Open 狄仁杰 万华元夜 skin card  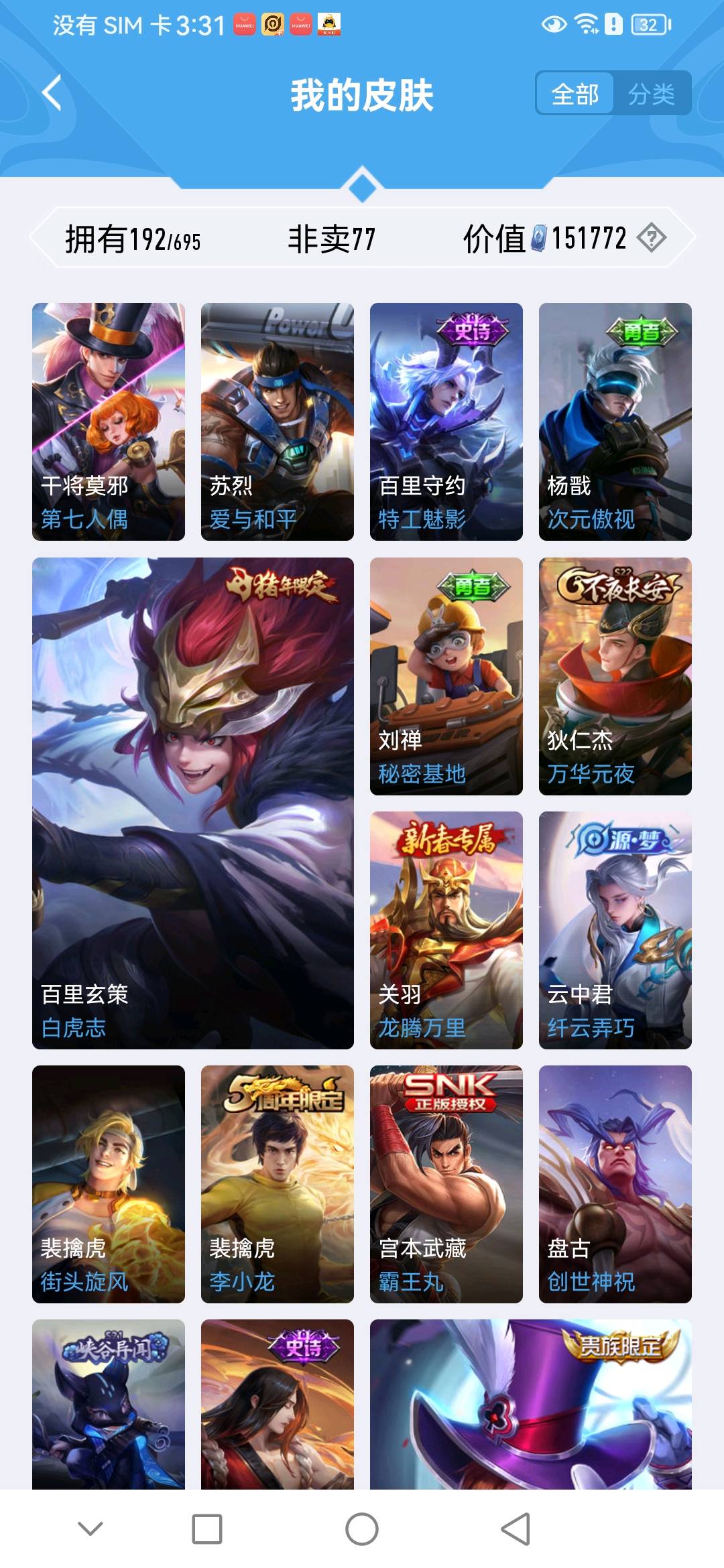615,676
